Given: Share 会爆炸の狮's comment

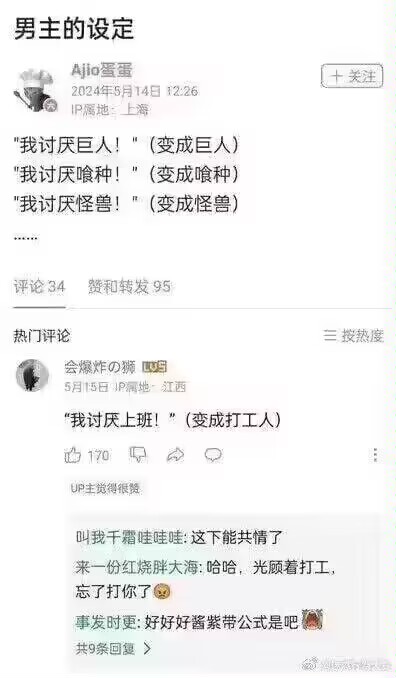Looking at the screenshot, I should [x=175, y=454].
